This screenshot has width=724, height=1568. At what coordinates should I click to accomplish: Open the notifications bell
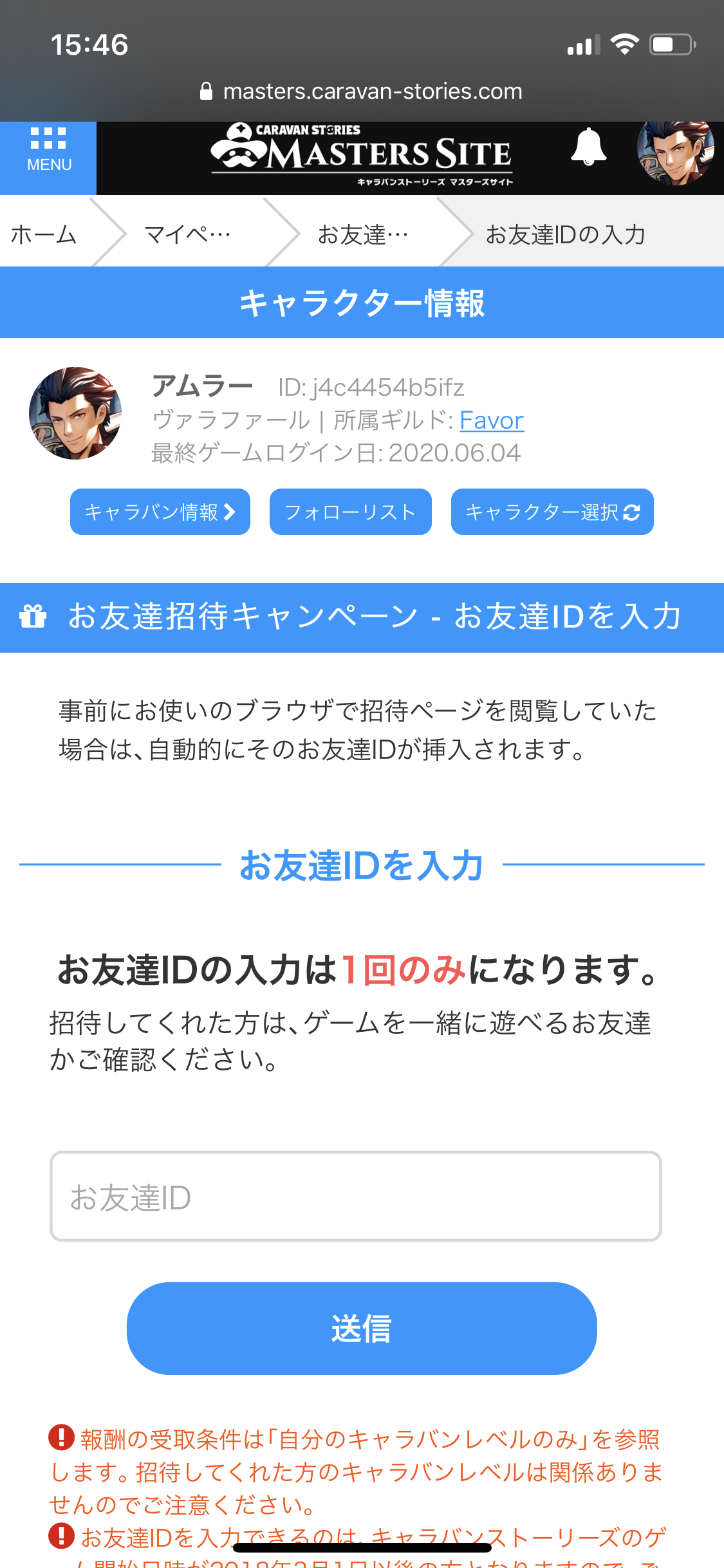[x=588, y=147]
